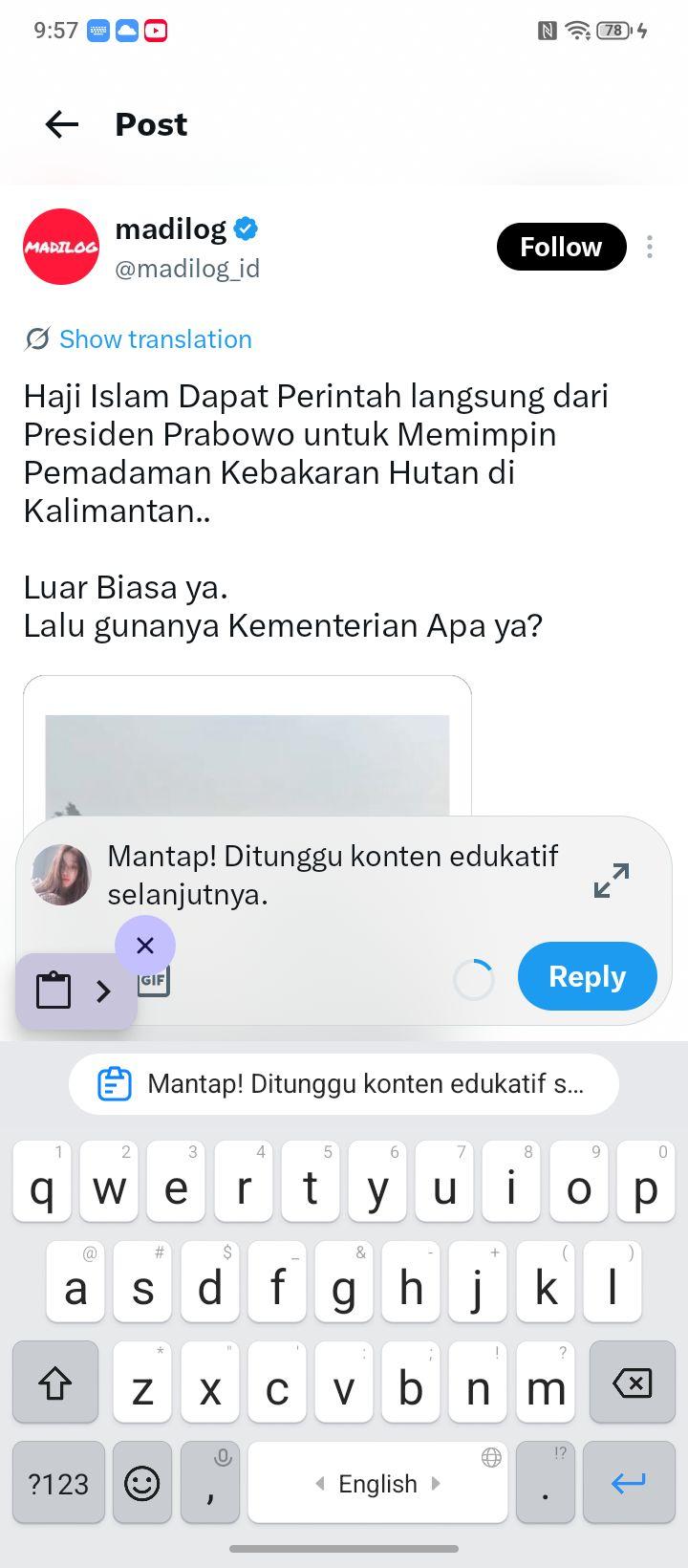The image size is (688, 1568).
Task: Go back using the arrow next to Post
Action: 62,124
